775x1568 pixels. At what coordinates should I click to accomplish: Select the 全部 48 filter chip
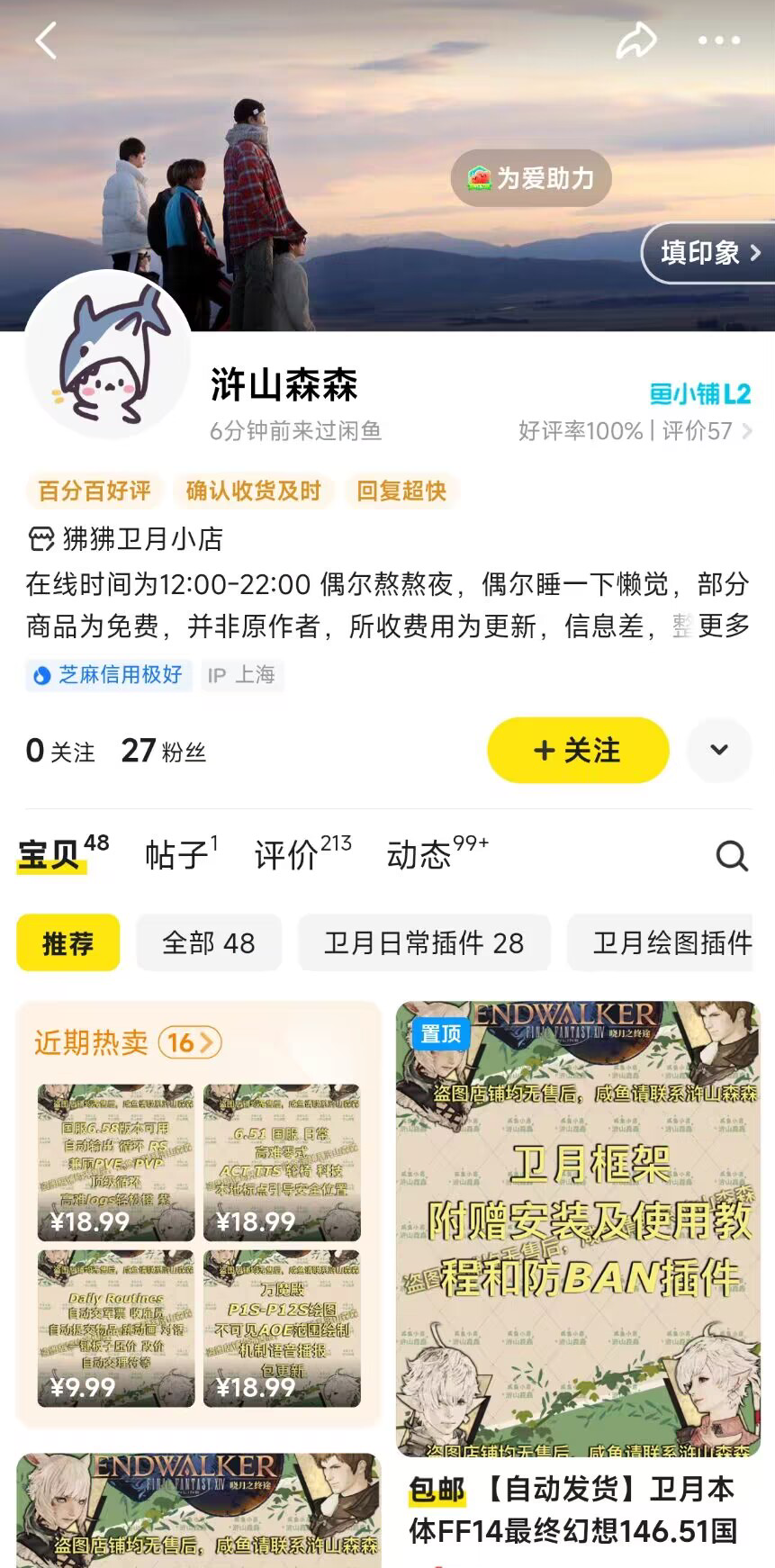(x=209, y=943)
